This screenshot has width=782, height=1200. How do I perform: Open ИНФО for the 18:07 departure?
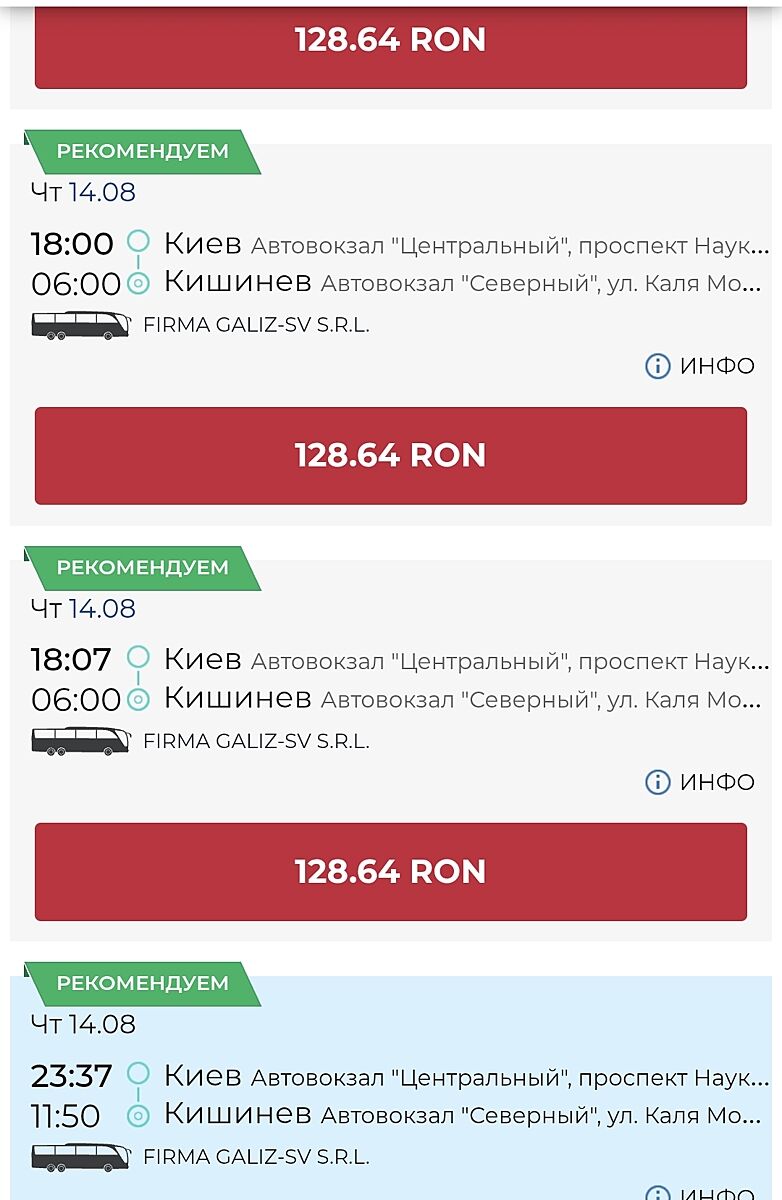(700, 782)
